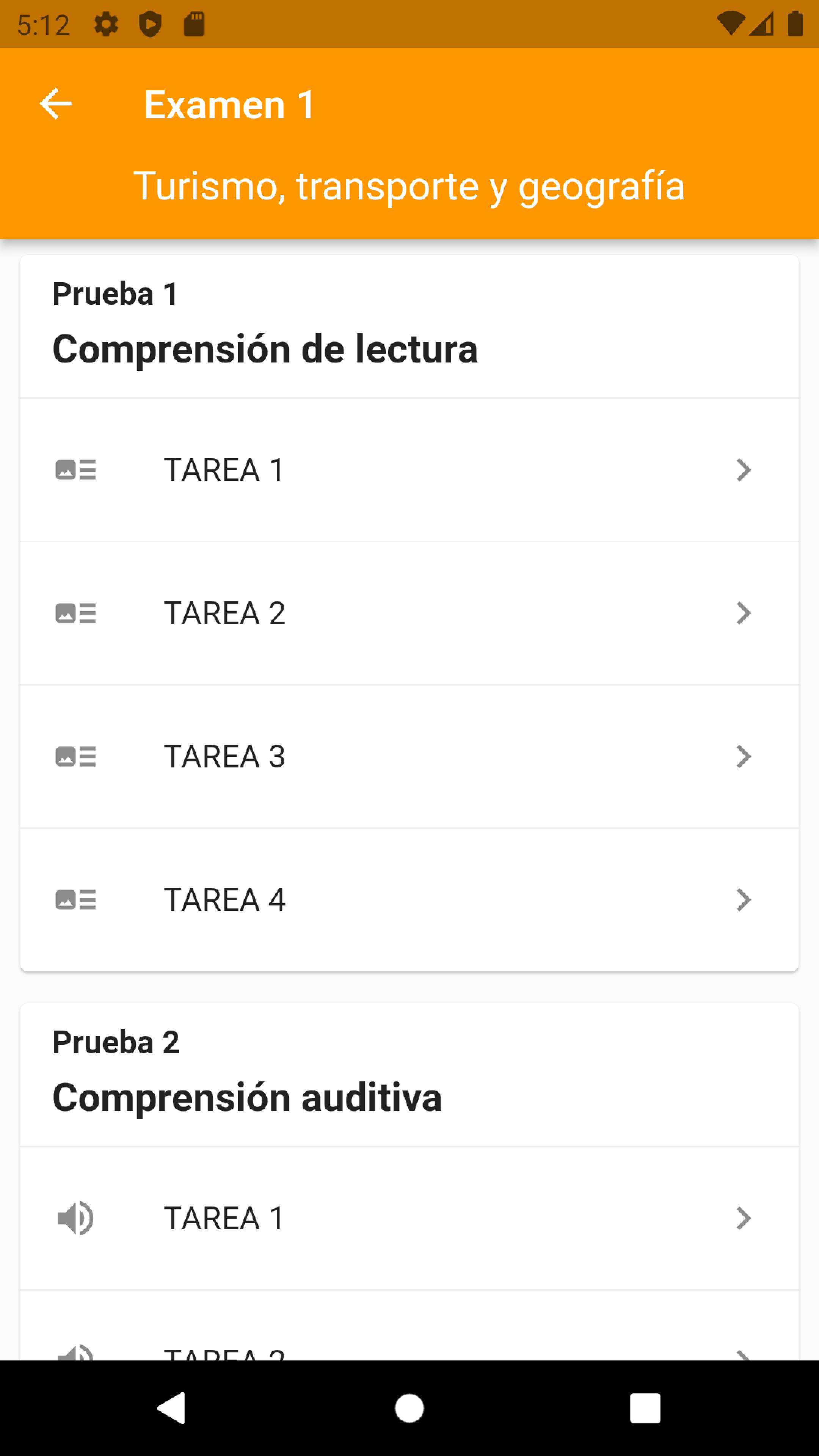
Task: Open TAREA 1 under Comprensión auditiva
Action: pos(409,1218)
